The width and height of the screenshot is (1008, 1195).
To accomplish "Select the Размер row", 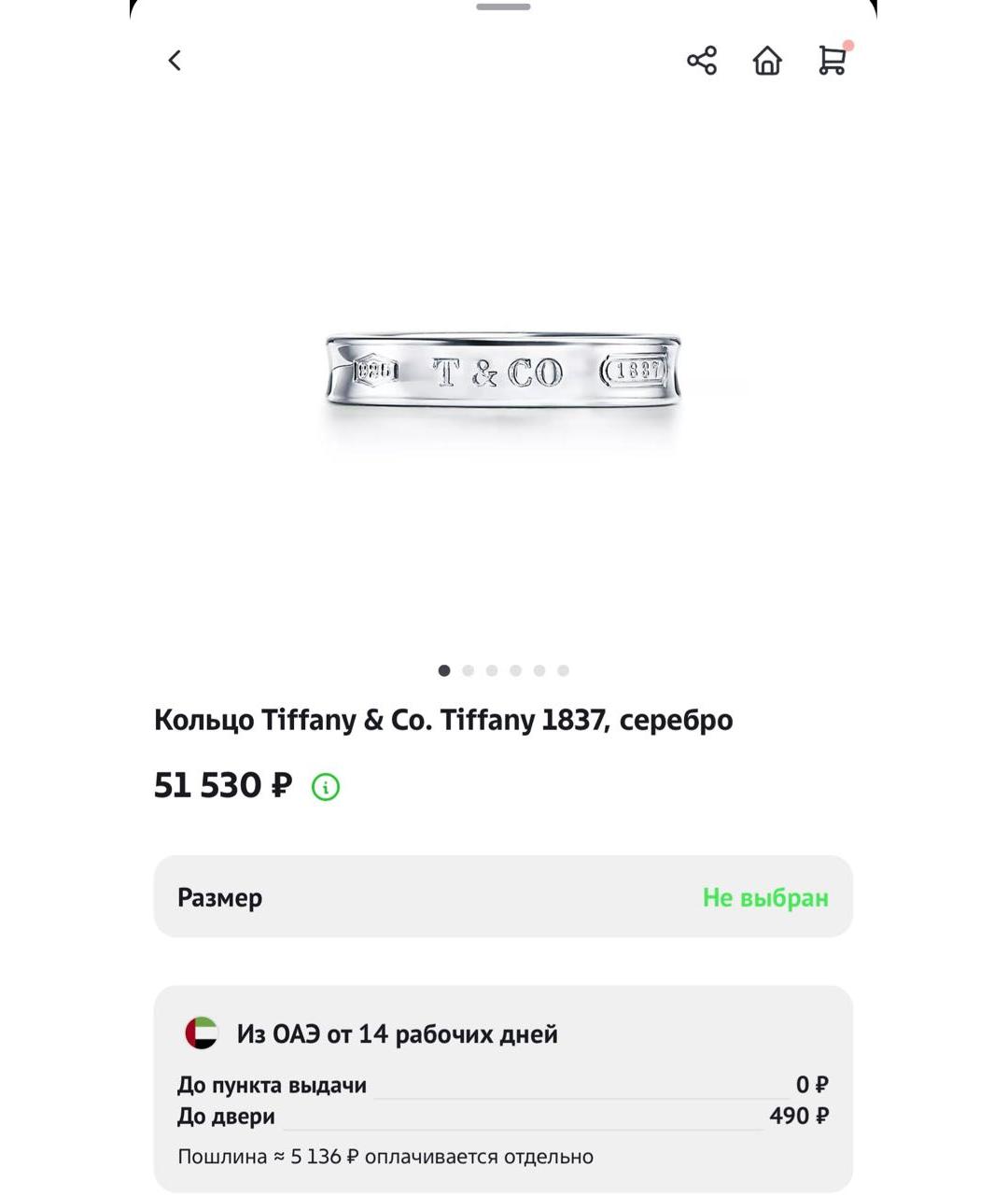I will pos(220,897).
